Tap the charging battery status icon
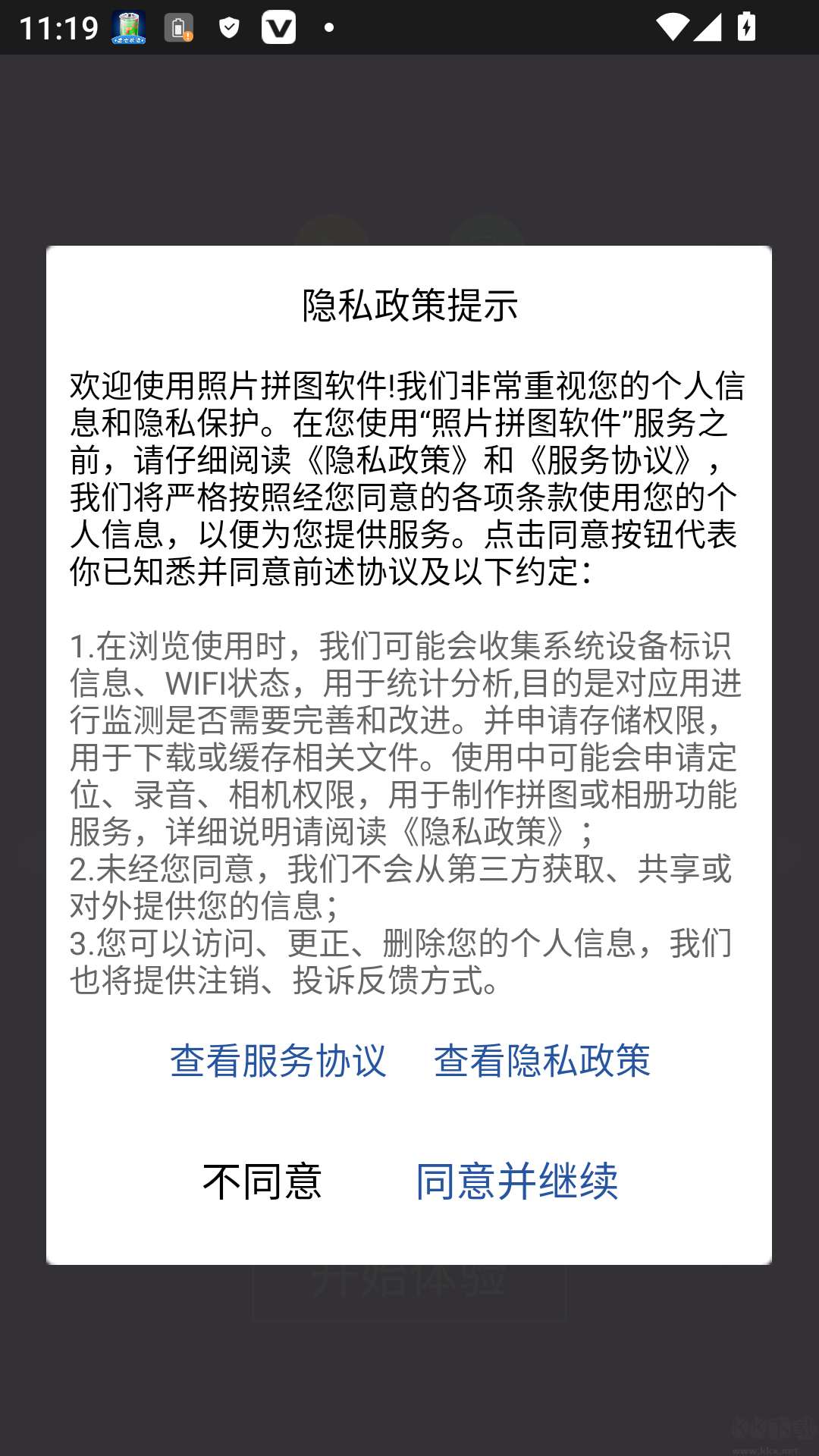 pyautogui.click(x=745, y=27)
